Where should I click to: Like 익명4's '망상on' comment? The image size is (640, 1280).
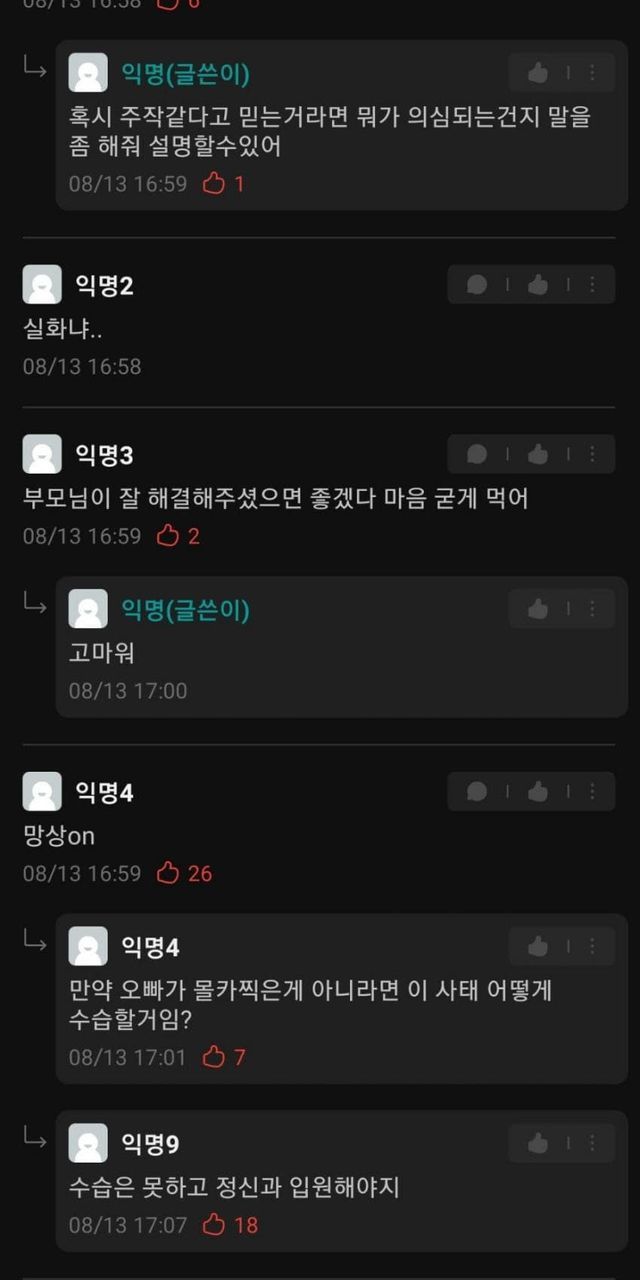click(538, 792)
